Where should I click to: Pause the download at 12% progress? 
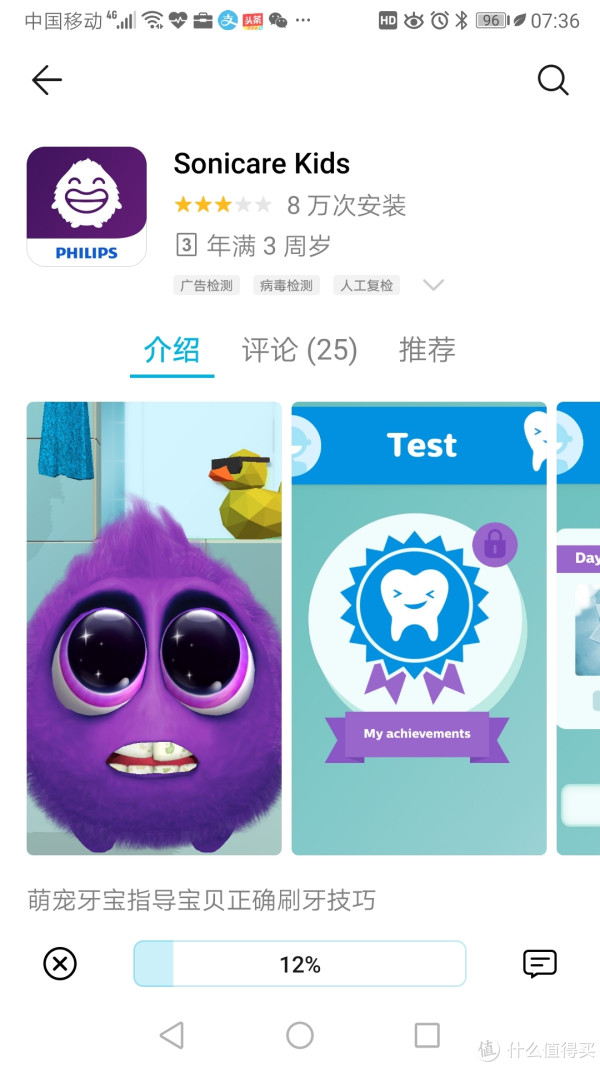(x=300, y=964)
